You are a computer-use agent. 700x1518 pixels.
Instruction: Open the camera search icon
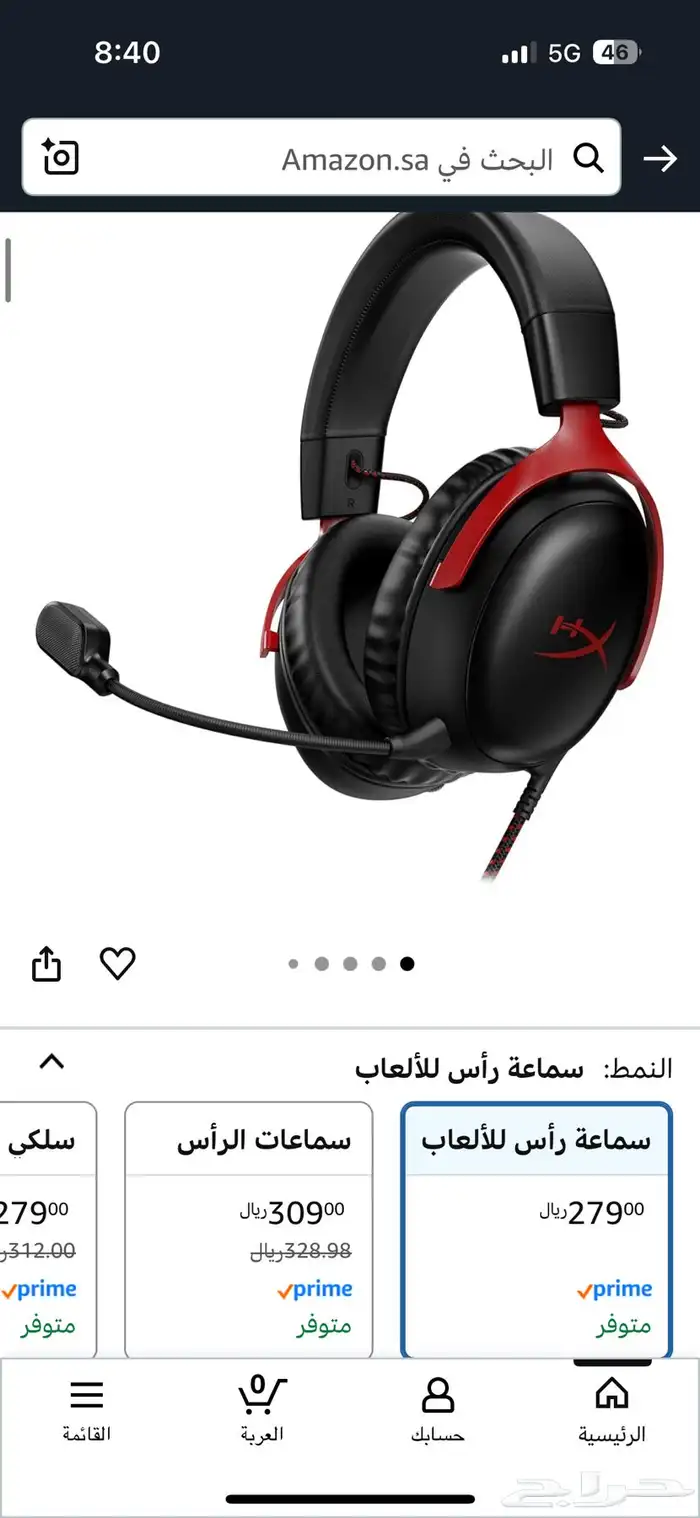coord(61,157)
